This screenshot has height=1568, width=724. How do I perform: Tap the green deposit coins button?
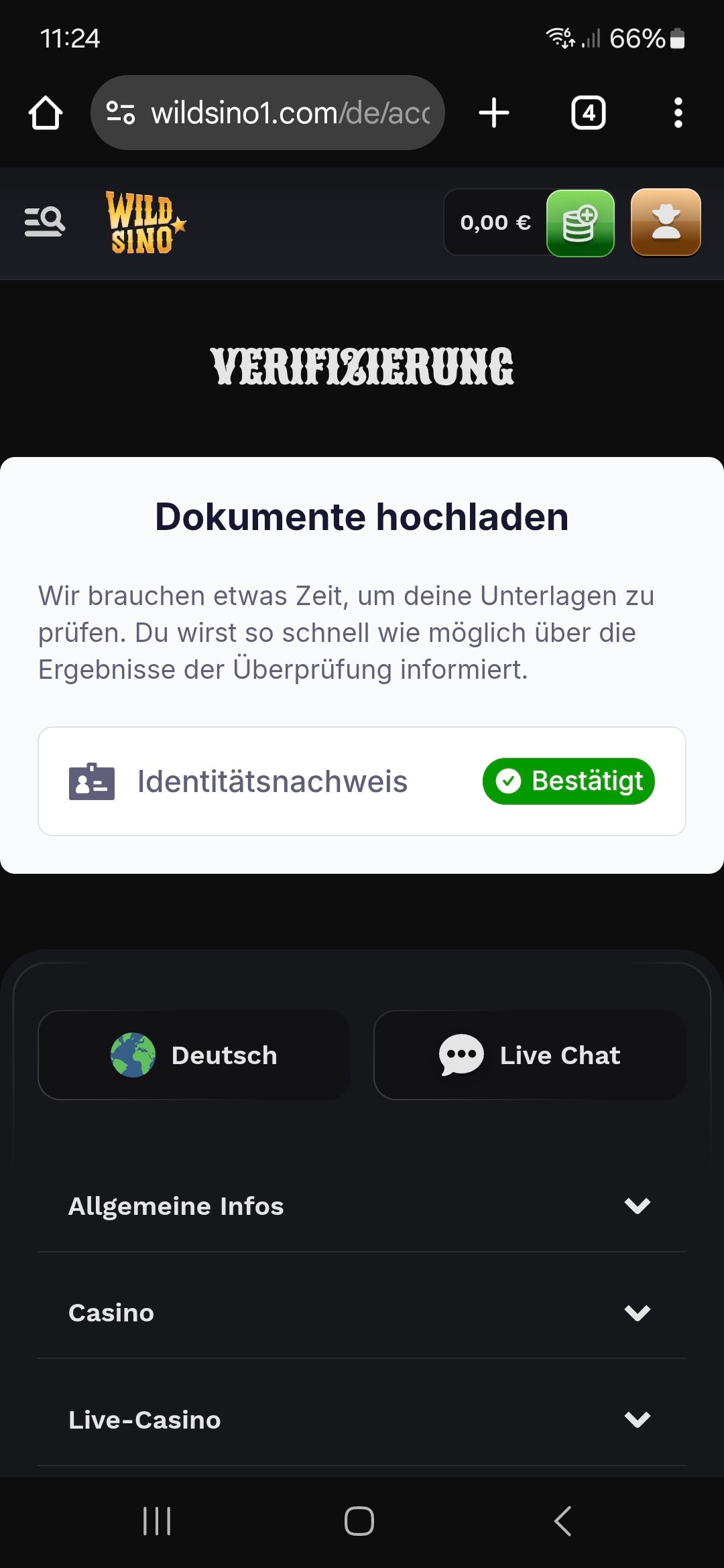tap(580, 223)
